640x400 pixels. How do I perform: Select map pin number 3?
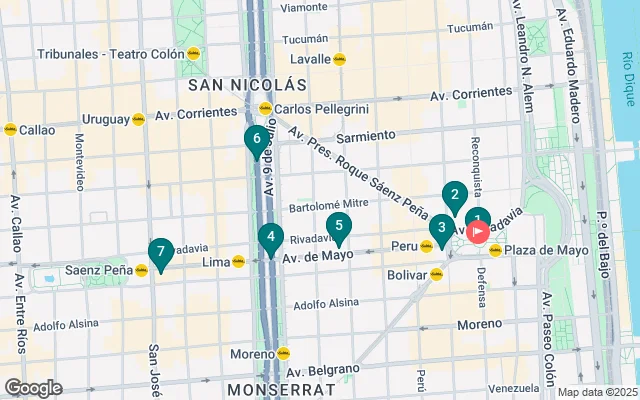[x=441, y=229]
